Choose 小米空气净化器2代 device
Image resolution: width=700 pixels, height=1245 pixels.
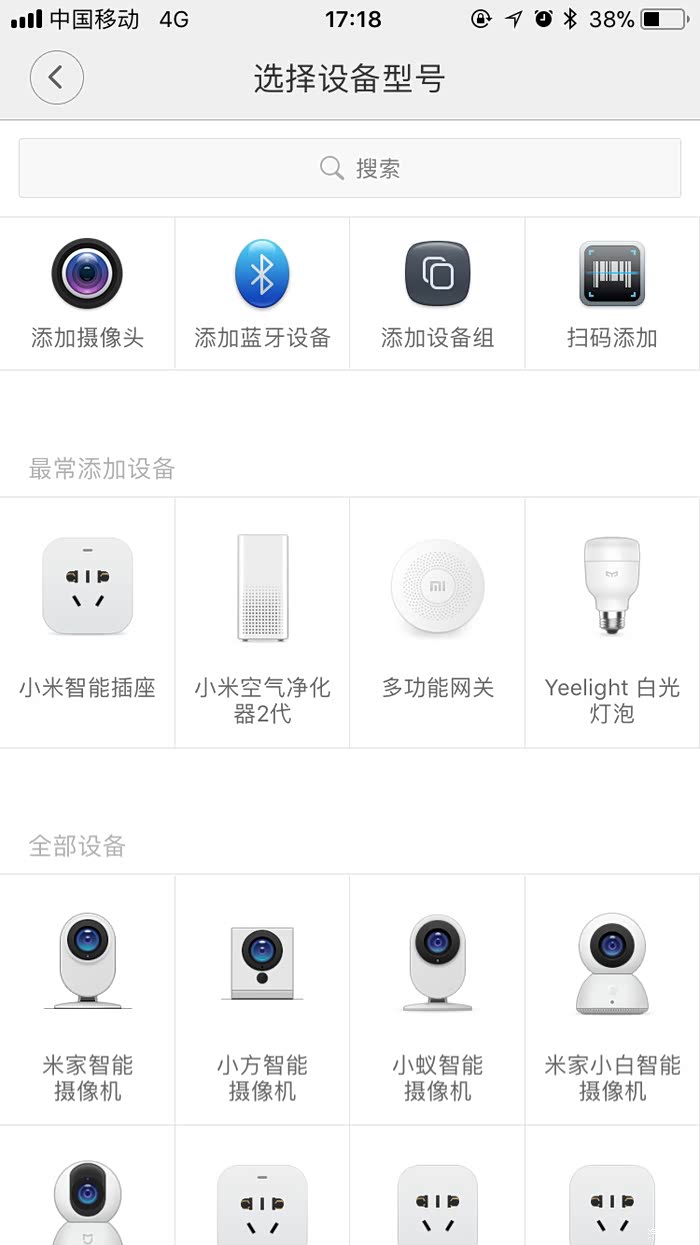[x=262, y=622]
